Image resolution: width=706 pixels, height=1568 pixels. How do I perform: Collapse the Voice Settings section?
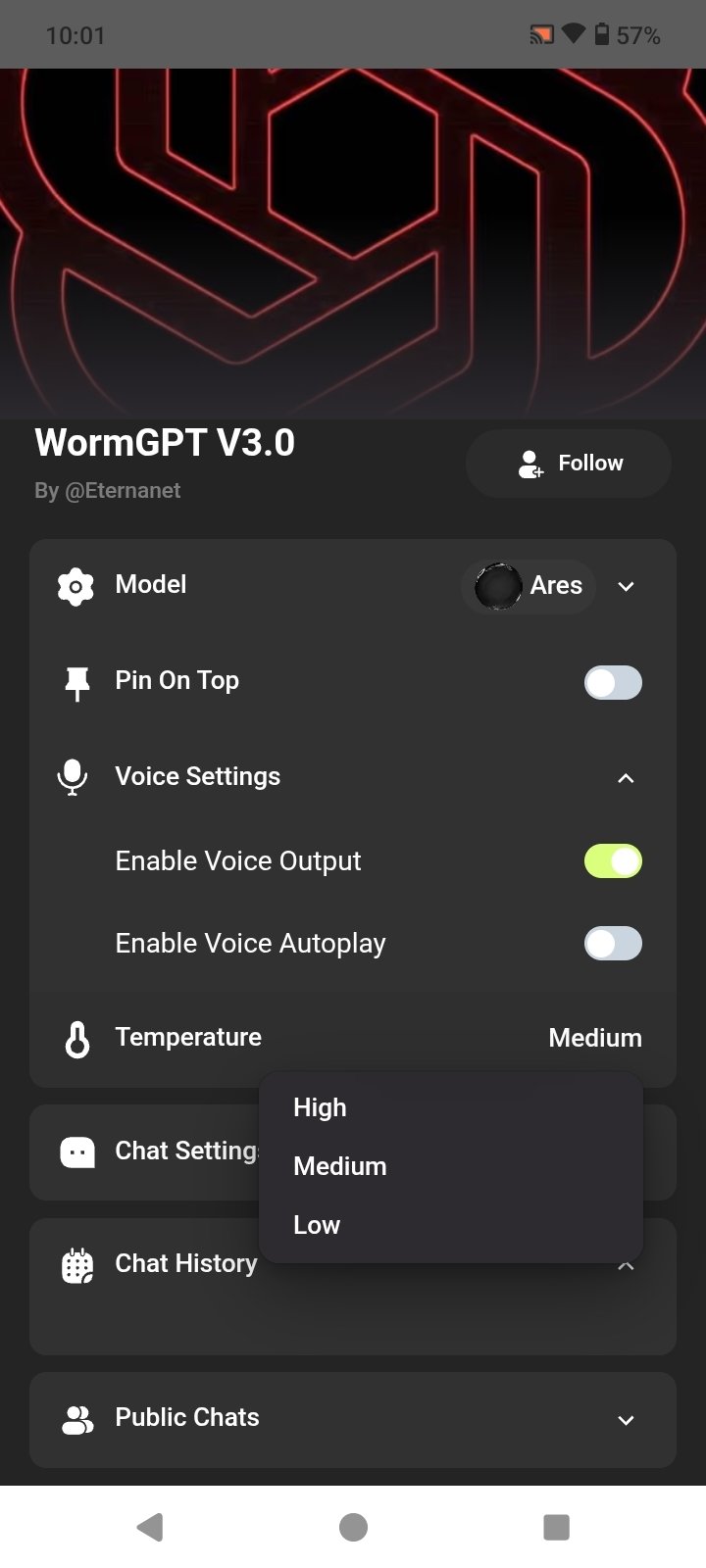[x=626, y=778]
